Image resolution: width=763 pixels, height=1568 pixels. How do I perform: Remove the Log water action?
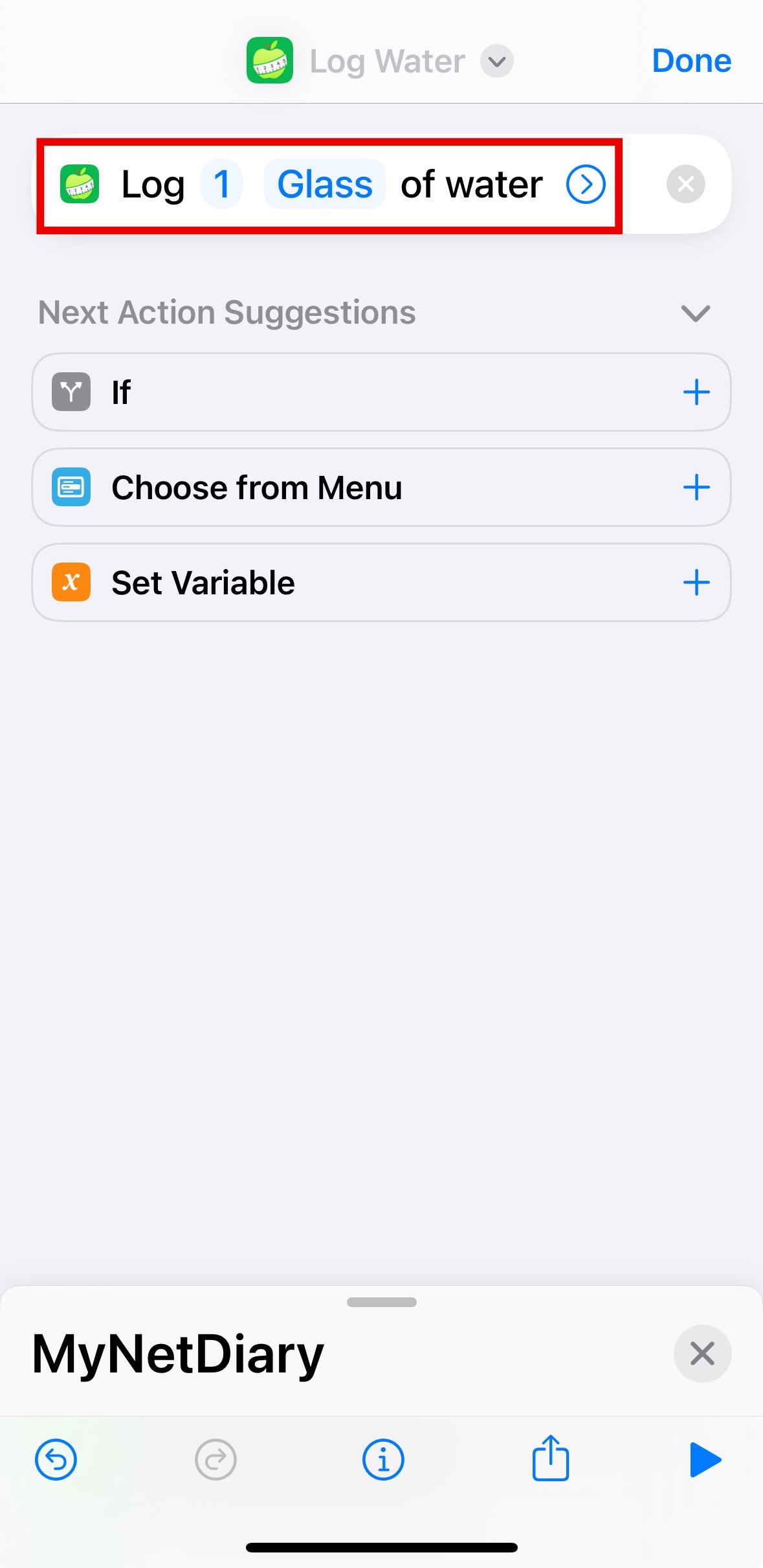click(x=685, y=185)
